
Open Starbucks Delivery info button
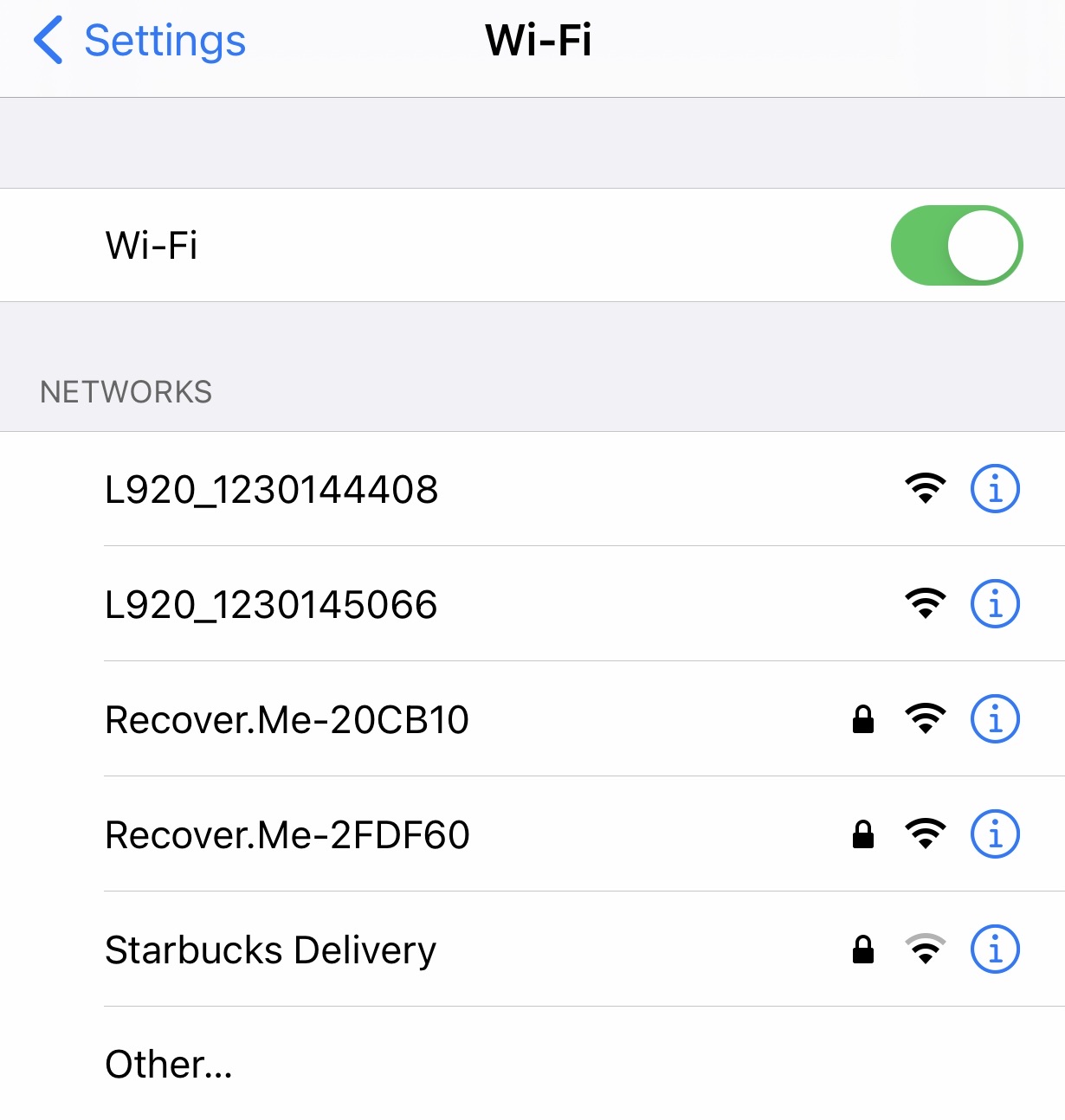coord(995,949)
